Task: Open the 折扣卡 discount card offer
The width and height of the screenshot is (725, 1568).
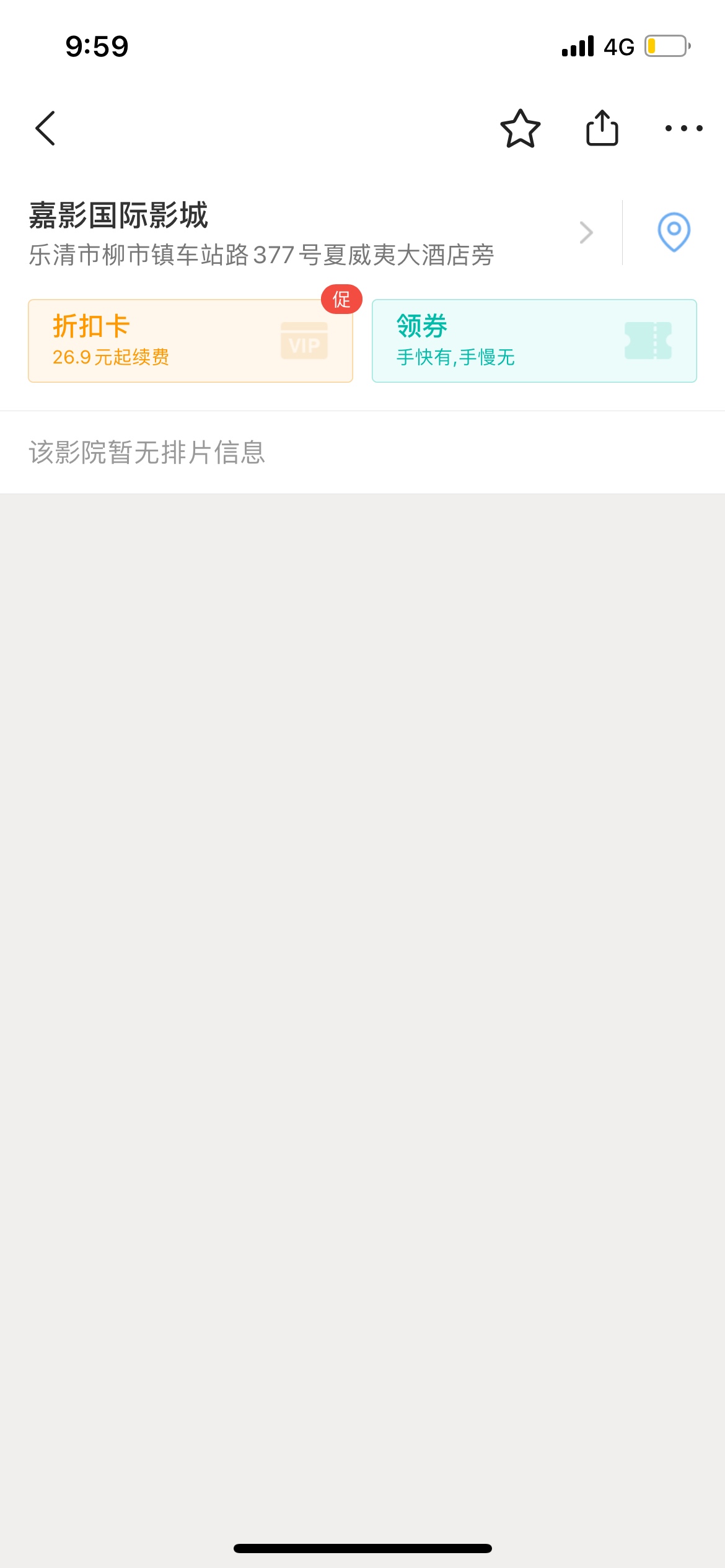Action: click(x=190, y=341)
